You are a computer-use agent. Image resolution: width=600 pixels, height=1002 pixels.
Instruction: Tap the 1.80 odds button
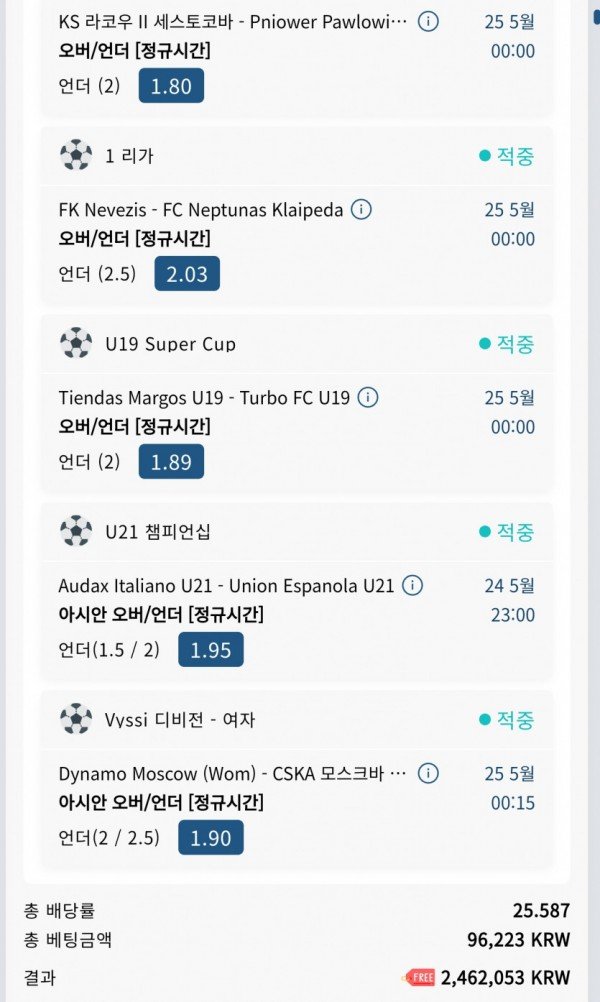coord(171,86)
